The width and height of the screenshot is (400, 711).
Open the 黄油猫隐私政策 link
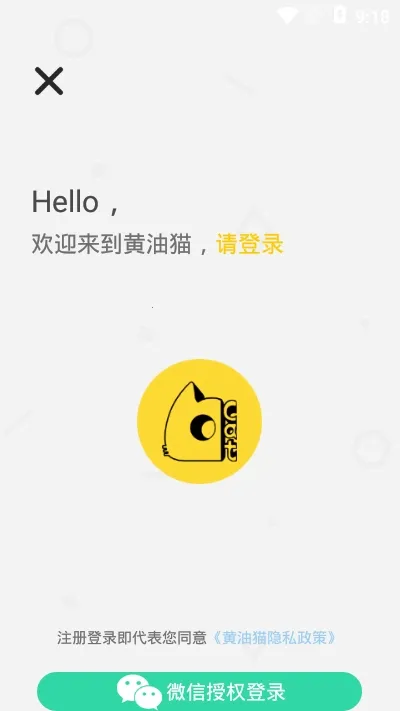coord(274,638)
